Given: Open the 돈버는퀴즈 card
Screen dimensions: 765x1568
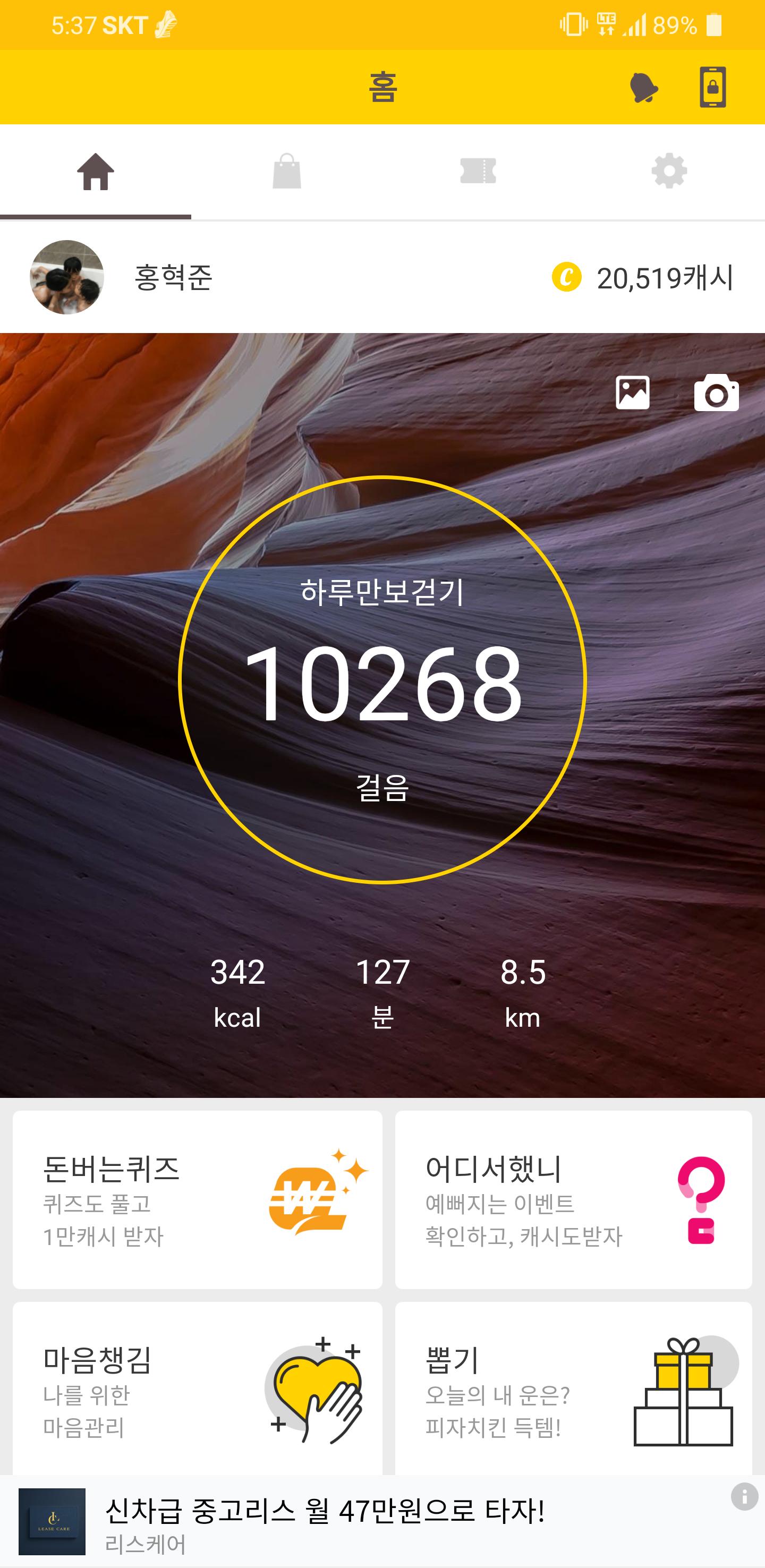Looking at the screenshot, I should (197, 1199).
